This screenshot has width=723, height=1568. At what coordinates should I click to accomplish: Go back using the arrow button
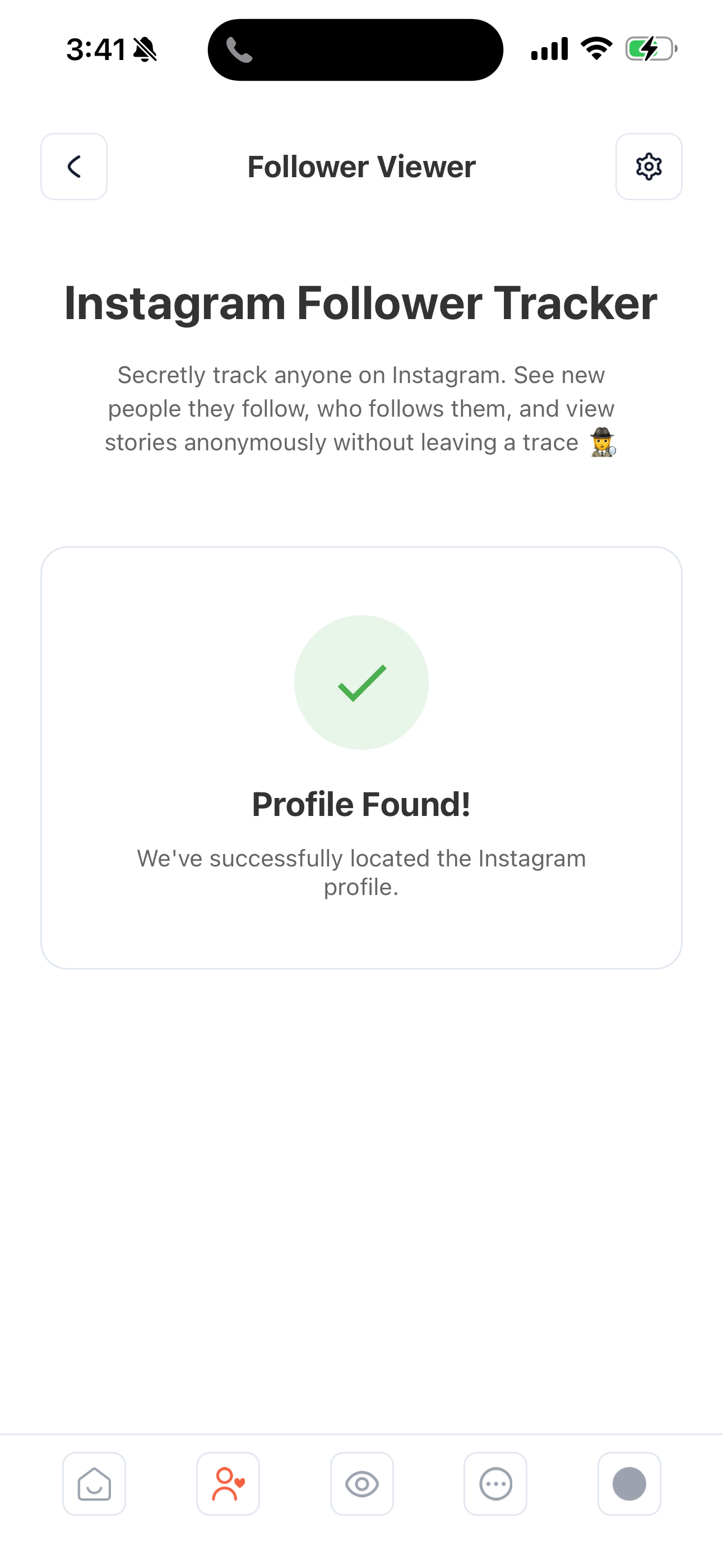(x=74, y=167)
